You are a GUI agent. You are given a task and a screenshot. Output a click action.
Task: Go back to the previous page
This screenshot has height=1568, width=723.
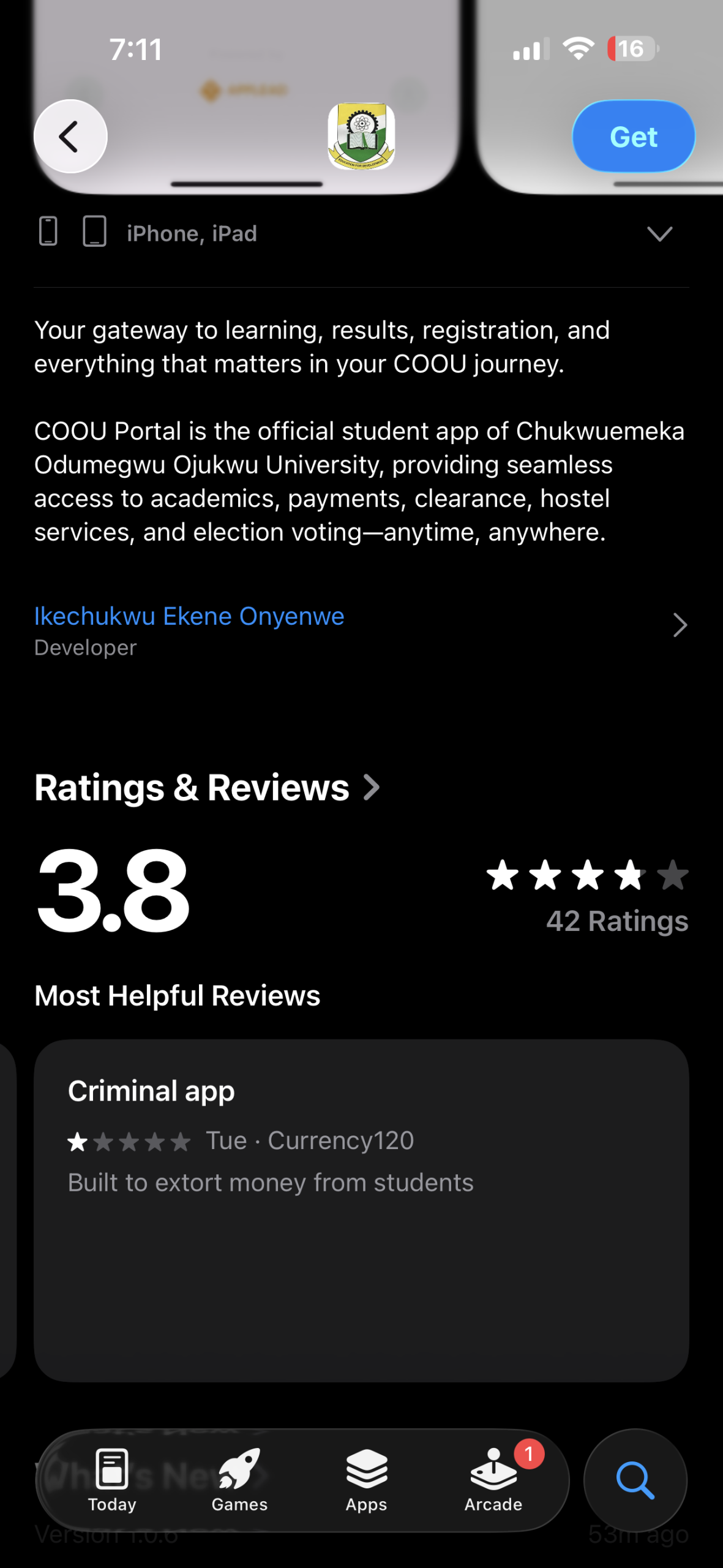click(x=70, y=136)
